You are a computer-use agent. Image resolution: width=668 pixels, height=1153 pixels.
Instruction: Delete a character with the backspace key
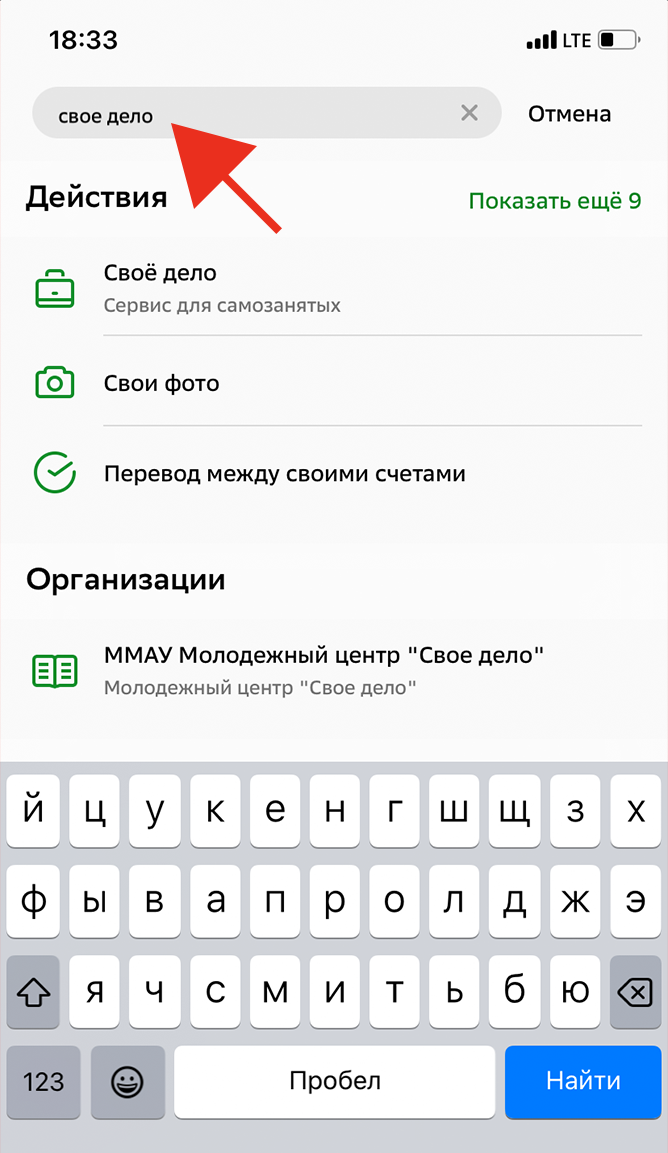point(634,992)
